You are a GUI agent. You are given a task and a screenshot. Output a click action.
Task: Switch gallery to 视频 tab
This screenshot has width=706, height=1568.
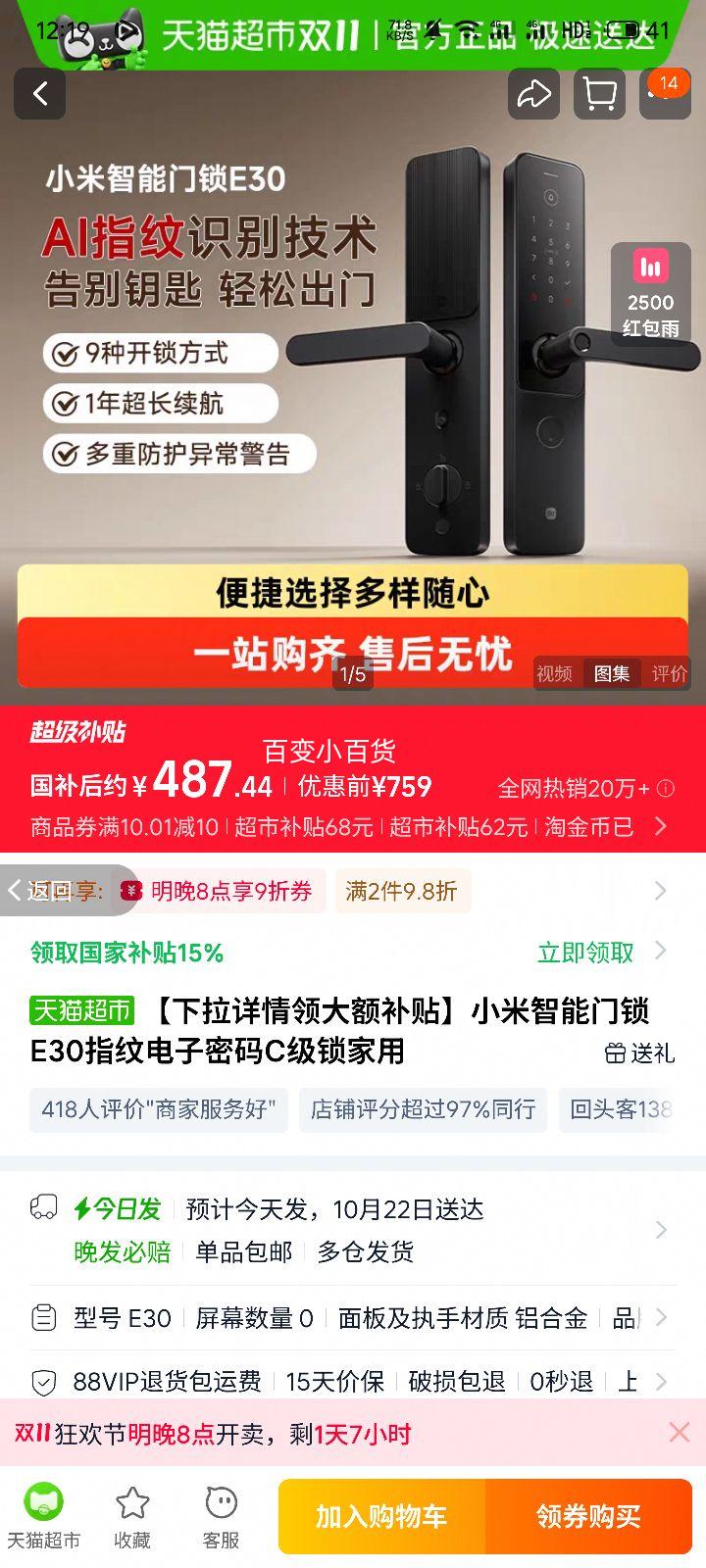[x=554, y=673]
